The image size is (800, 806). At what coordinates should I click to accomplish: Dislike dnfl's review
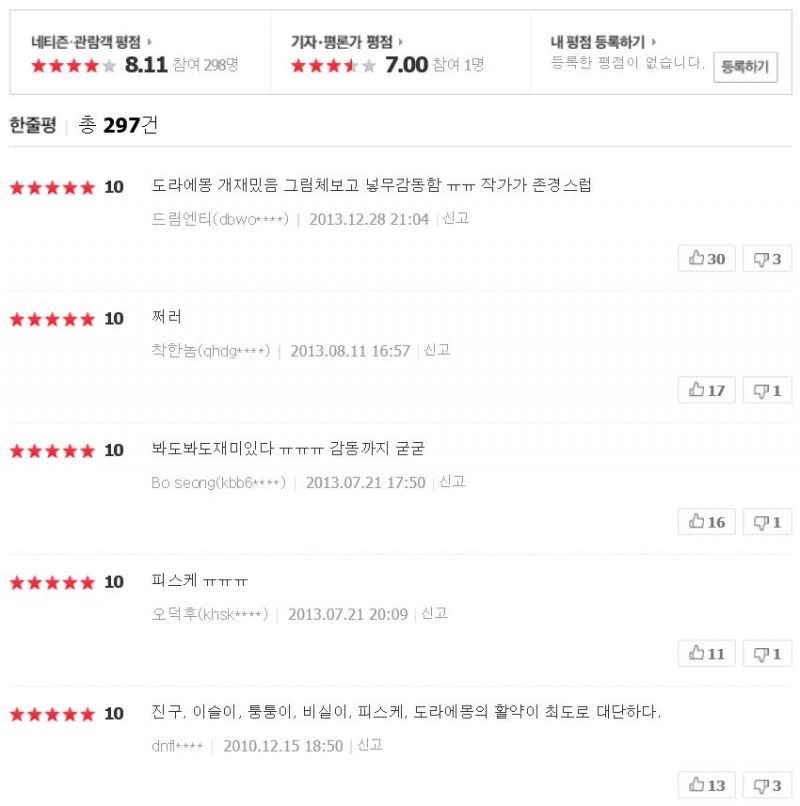coord(767,785)
